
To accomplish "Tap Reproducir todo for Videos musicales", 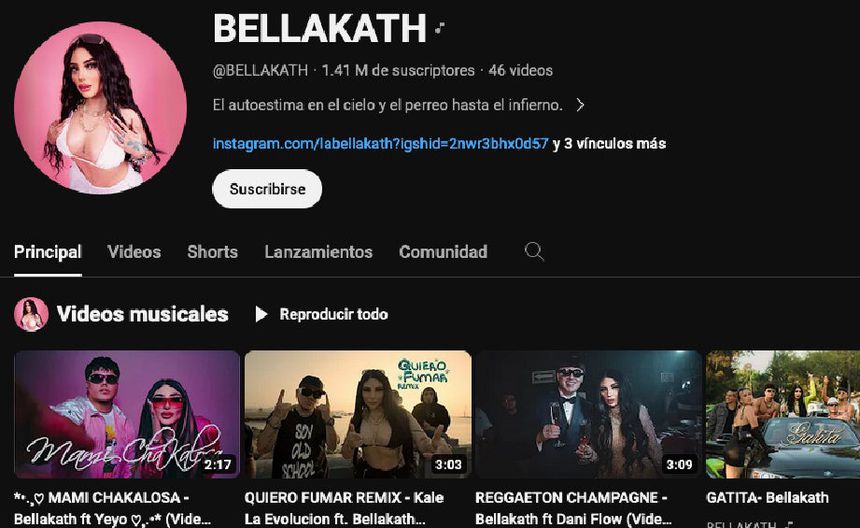I will coord(322,314).
